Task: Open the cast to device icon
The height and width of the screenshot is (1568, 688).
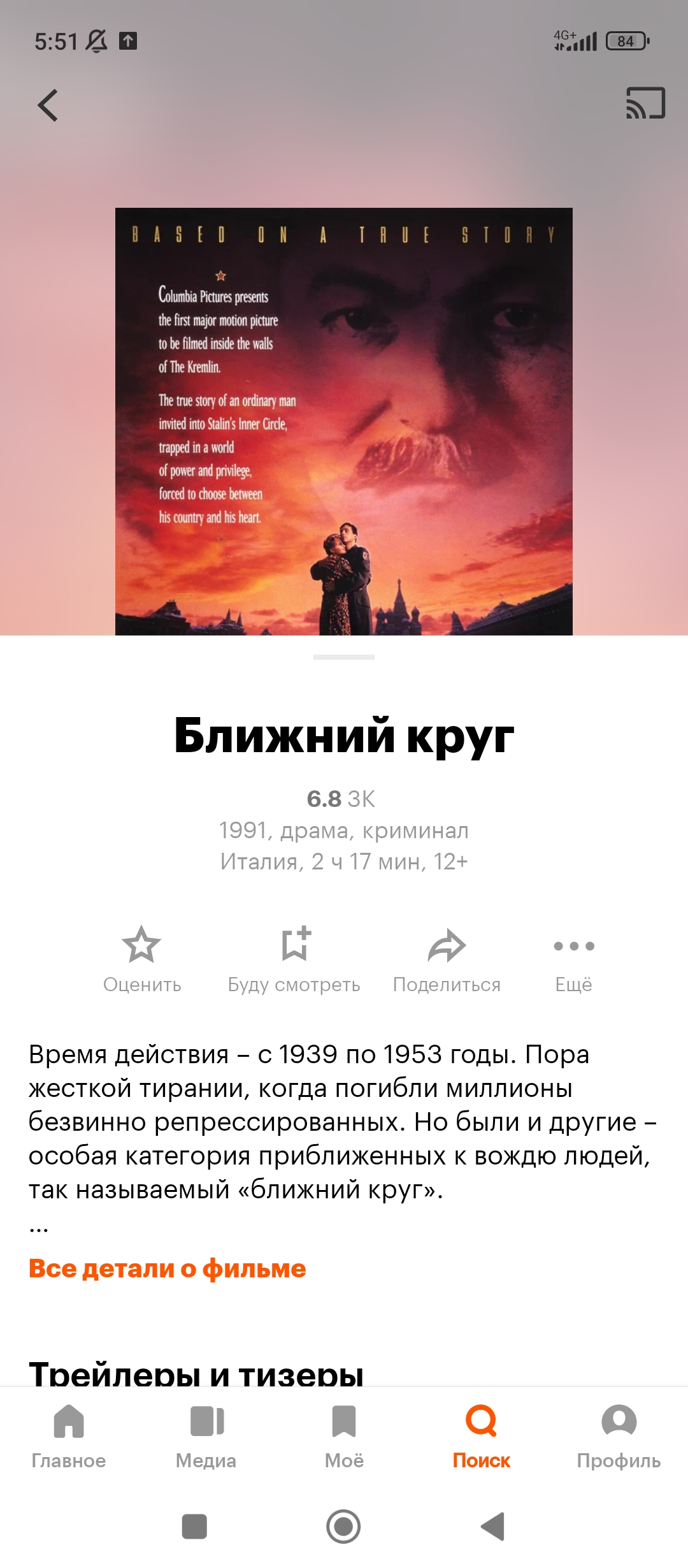Action: (645, 103)
